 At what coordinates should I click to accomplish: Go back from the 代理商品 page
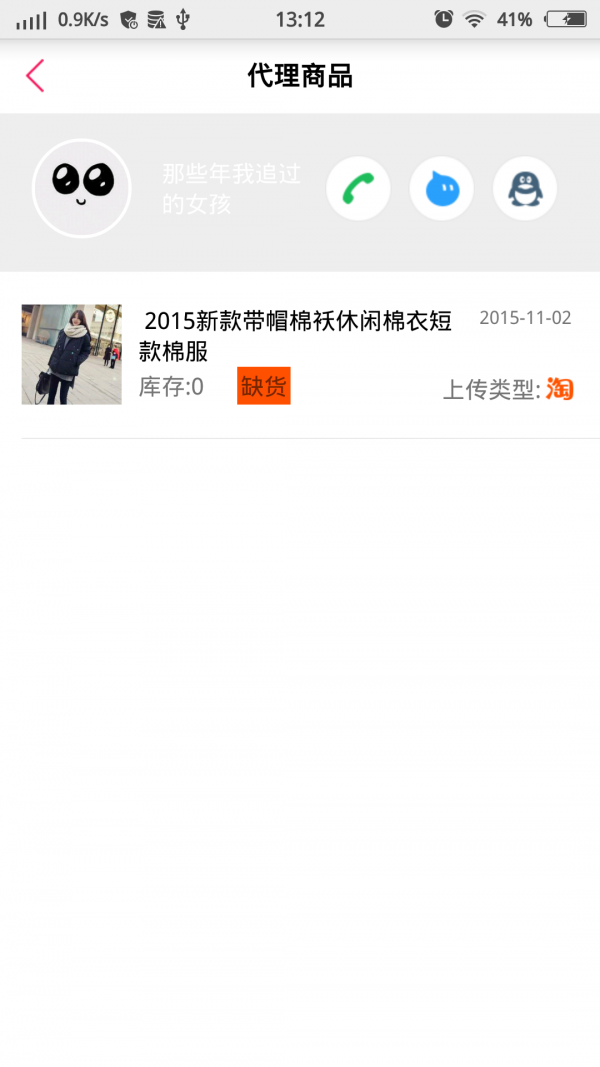pyautogui.click(x=36, y=76)
